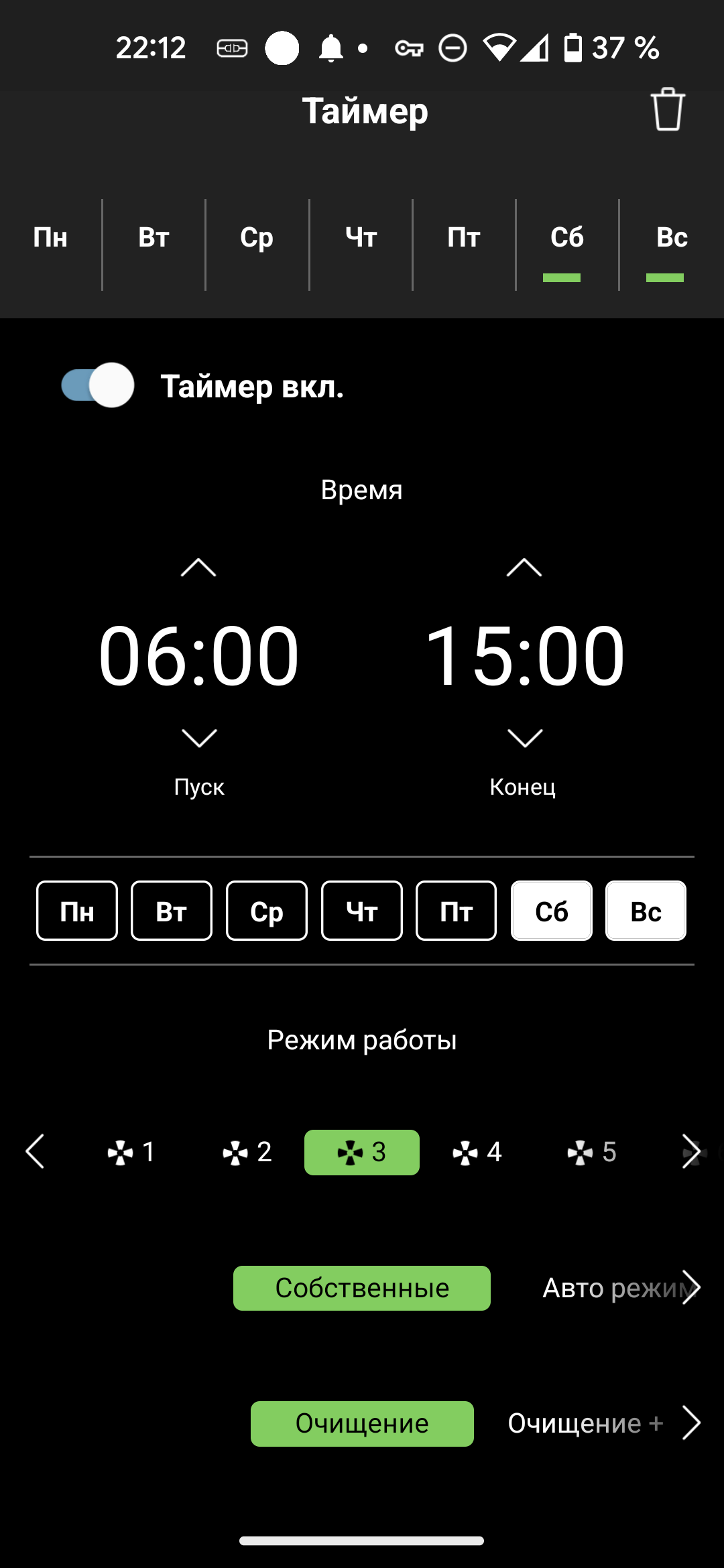Decrease the Пуск start time
This screenshot has width=724, height=1568.
click(x=198, y=738)
